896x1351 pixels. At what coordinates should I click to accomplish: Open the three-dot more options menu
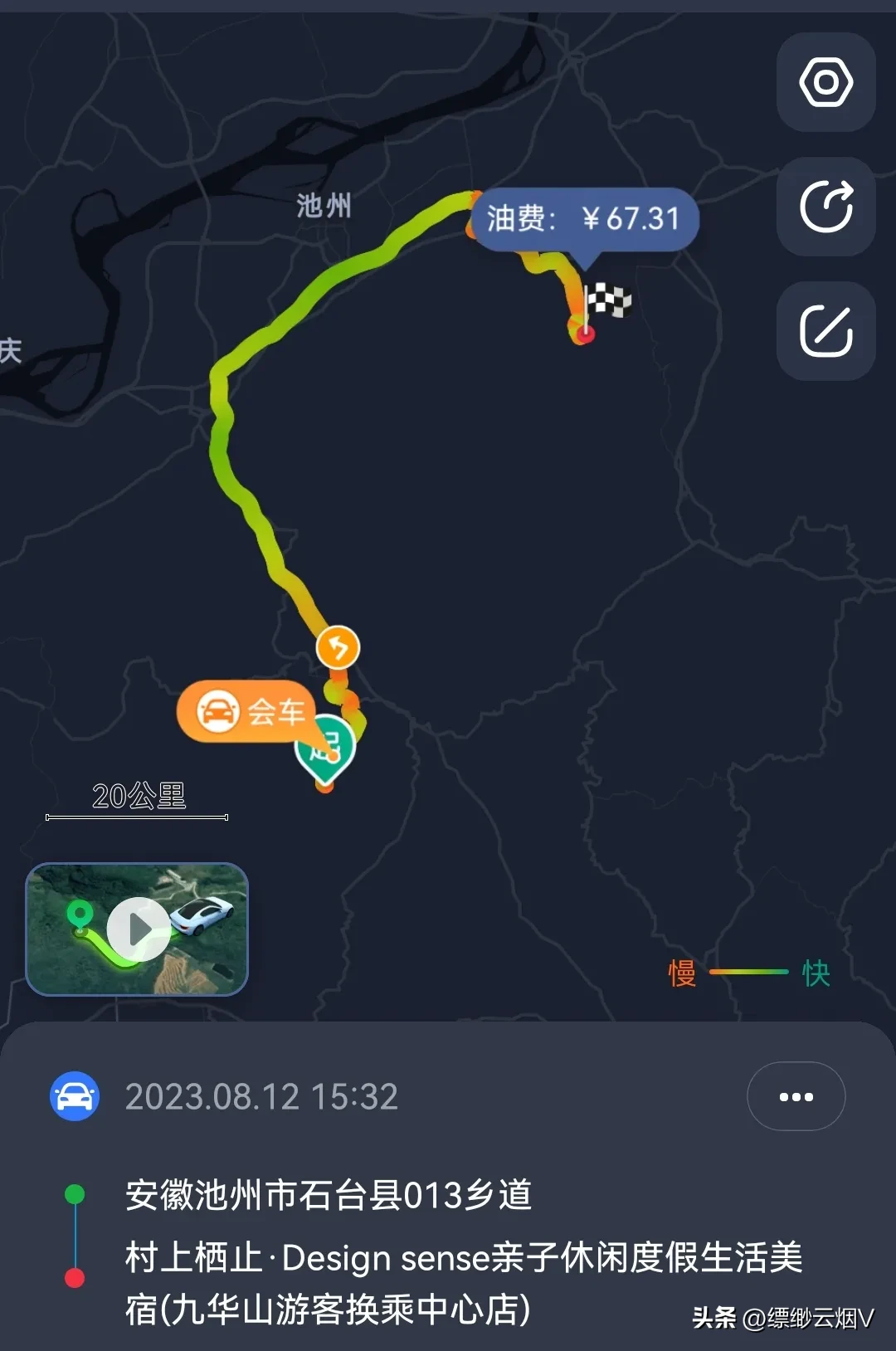(x=796, y=1096)
